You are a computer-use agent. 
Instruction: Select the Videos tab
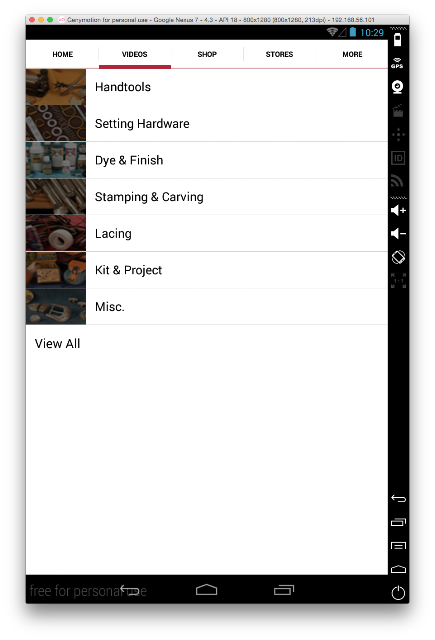[x=135, y=54]
